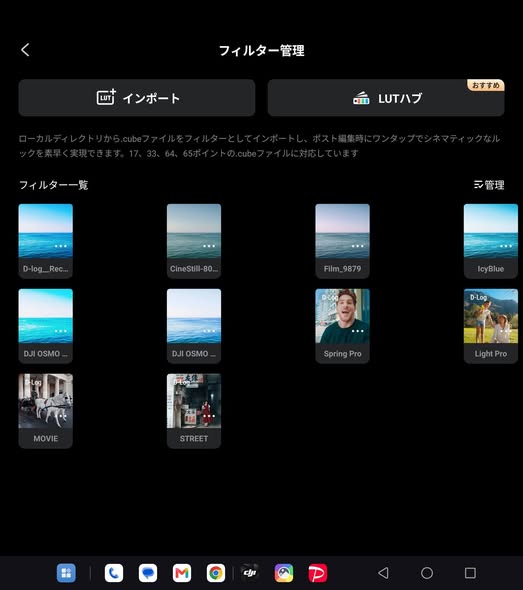Open the Gmail app from the taskbar
The height and width of the screenshot is (590, 523).
pyautogui.click(x=182, y=573)
